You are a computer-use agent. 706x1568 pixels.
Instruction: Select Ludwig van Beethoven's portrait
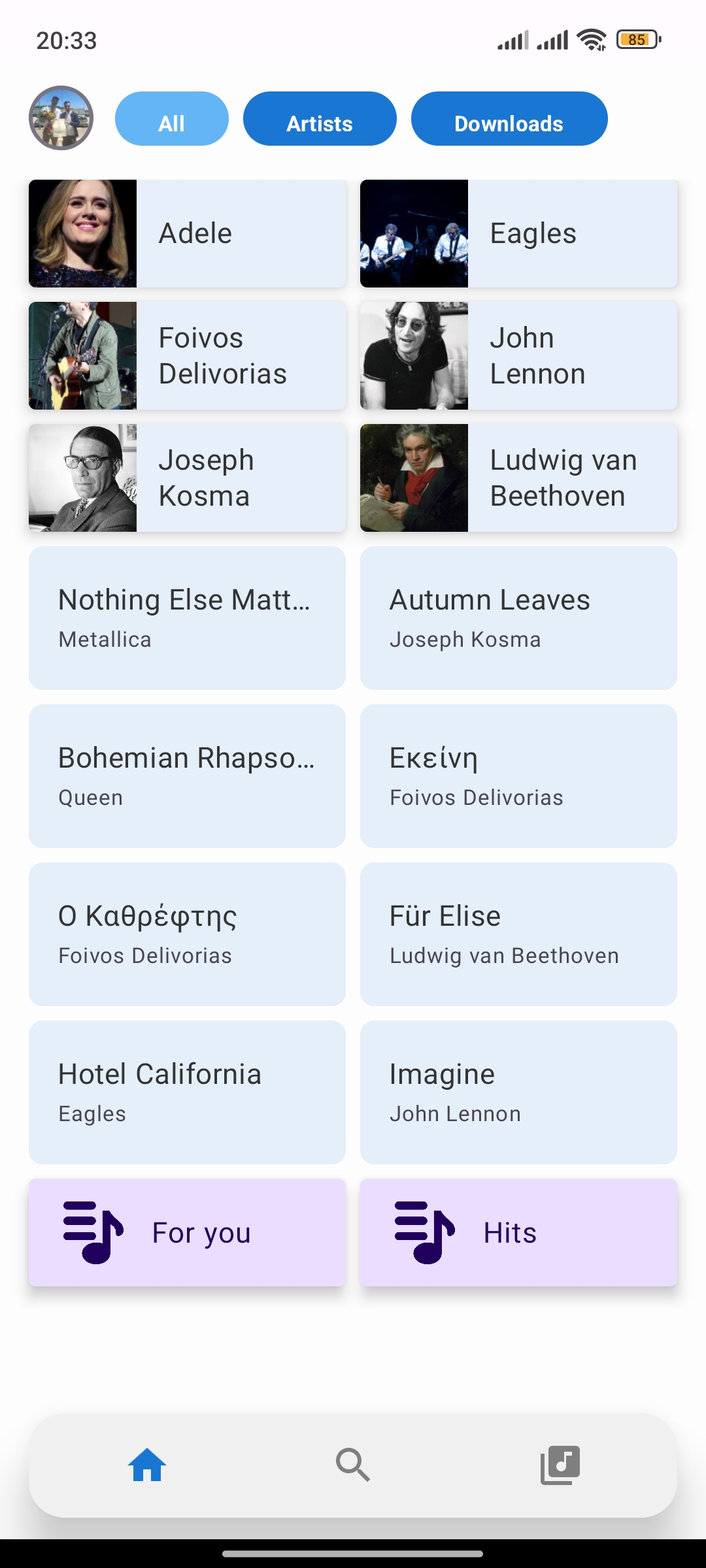tap(414, 478)
